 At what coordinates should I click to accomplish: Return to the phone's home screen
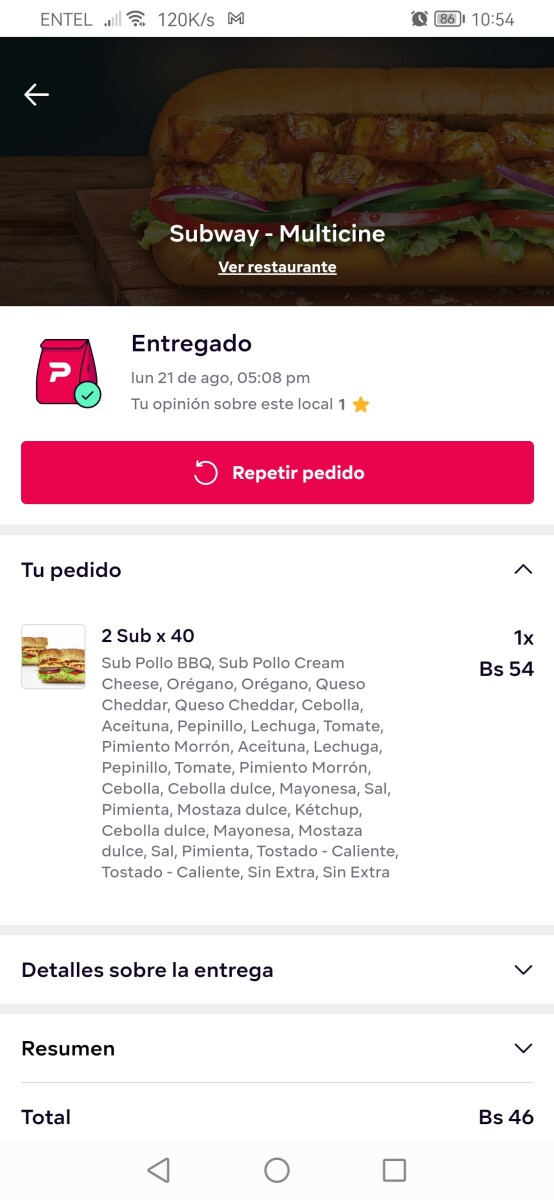pos(277,1170)
